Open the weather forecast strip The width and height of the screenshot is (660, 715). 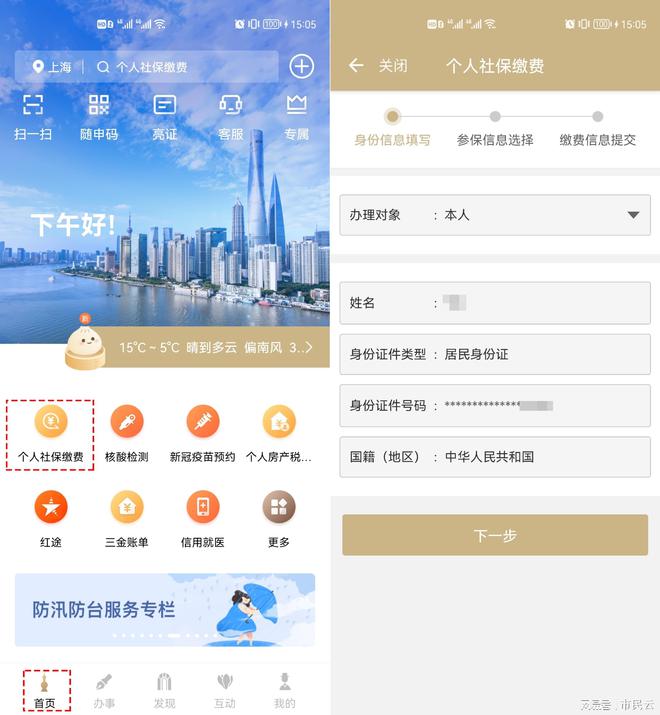tap(215, 347)
